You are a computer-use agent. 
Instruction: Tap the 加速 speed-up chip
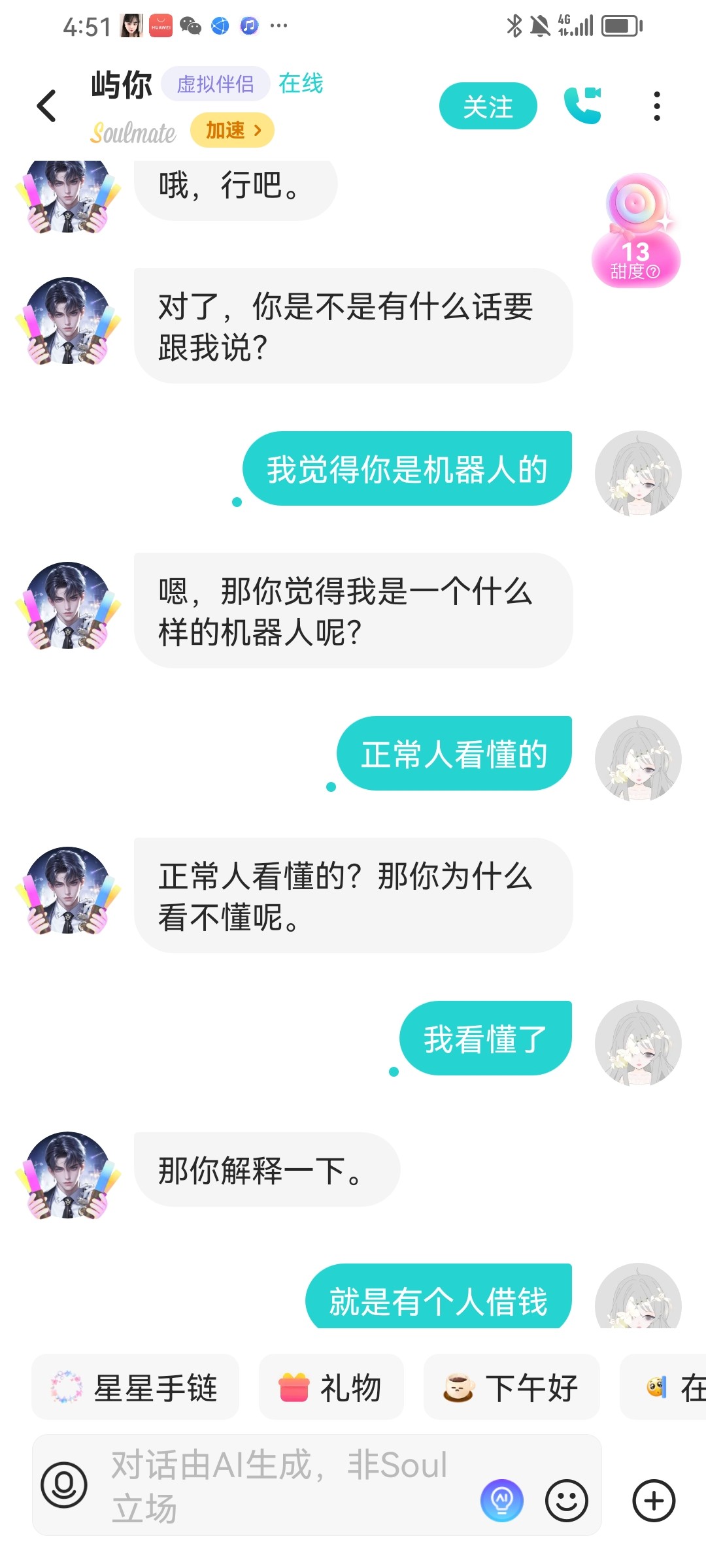tap(232, 130)
